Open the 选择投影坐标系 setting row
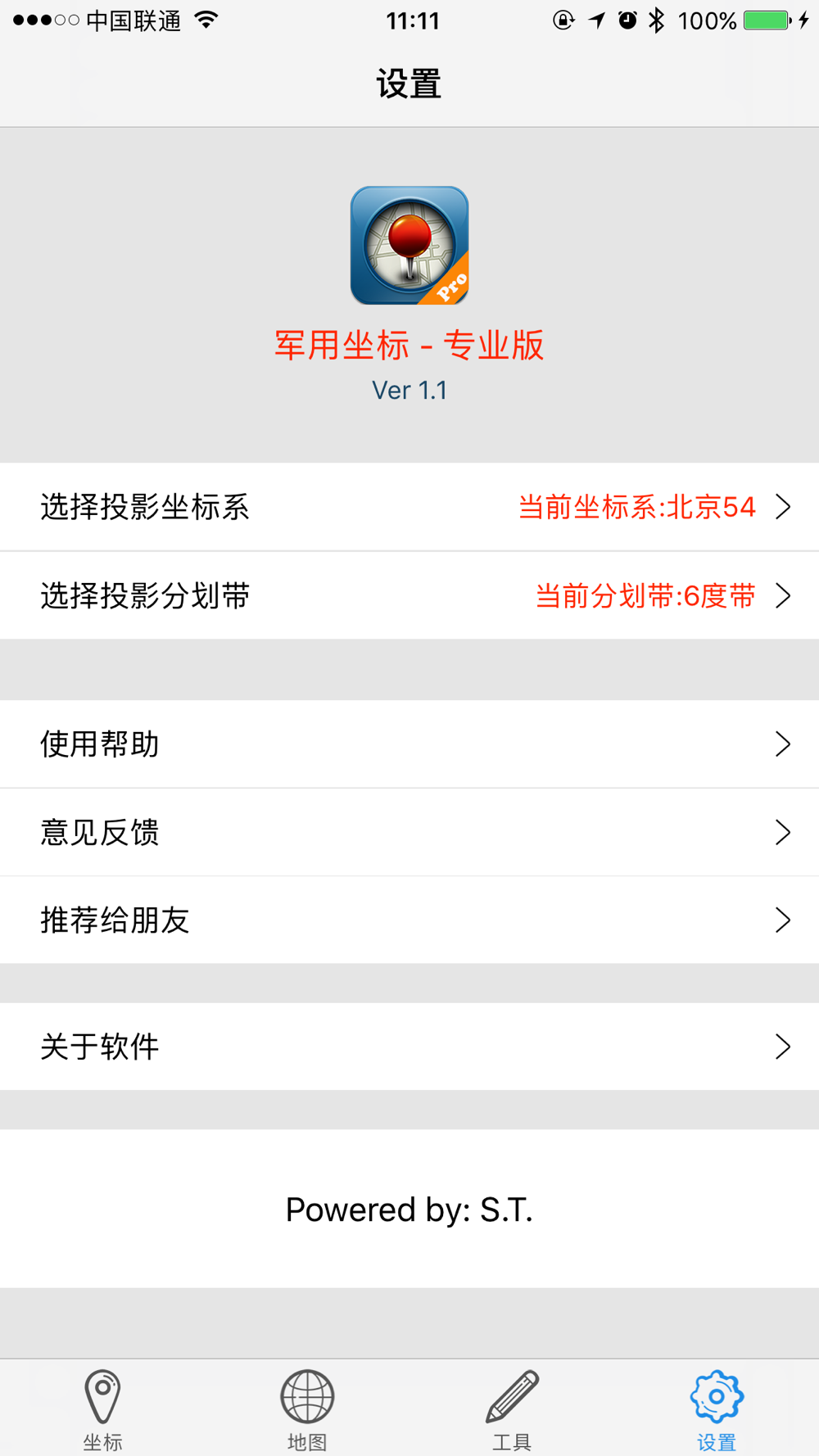Screen dimensions: 819x1456 pyautogui.click(x=409, y=507)
